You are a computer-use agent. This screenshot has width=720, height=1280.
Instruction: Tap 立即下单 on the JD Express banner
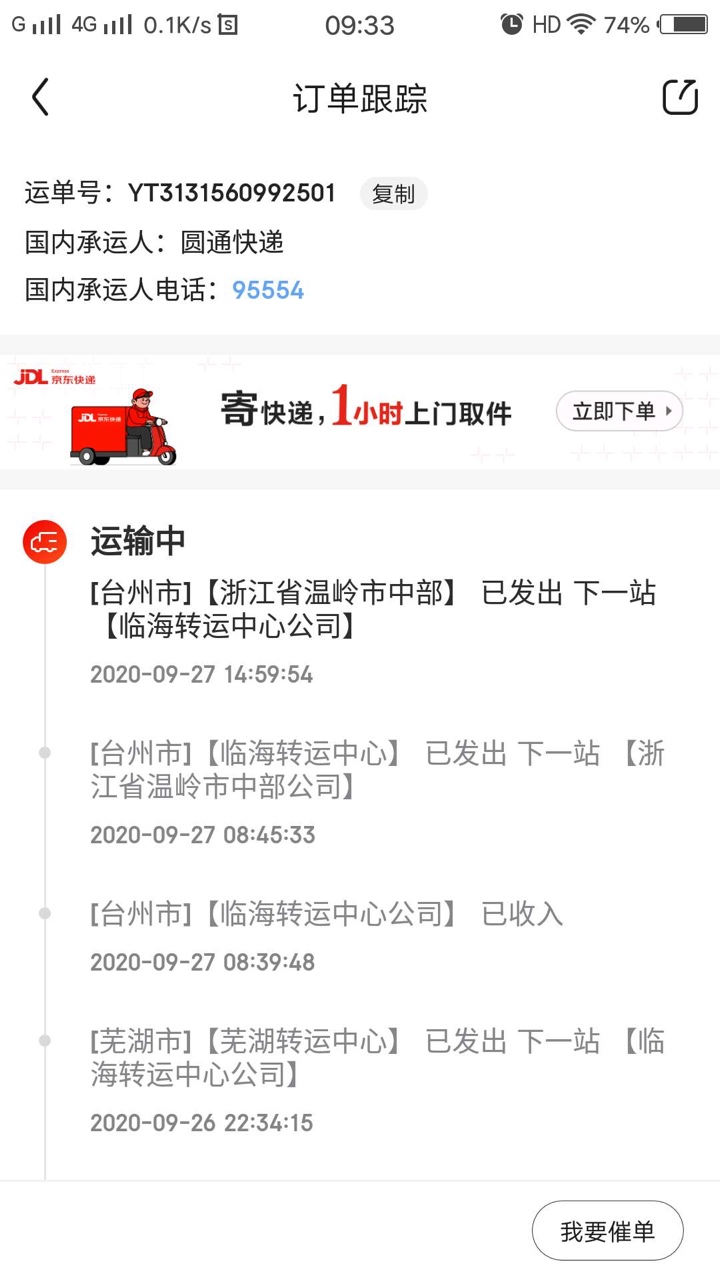(x=619, y=411)
